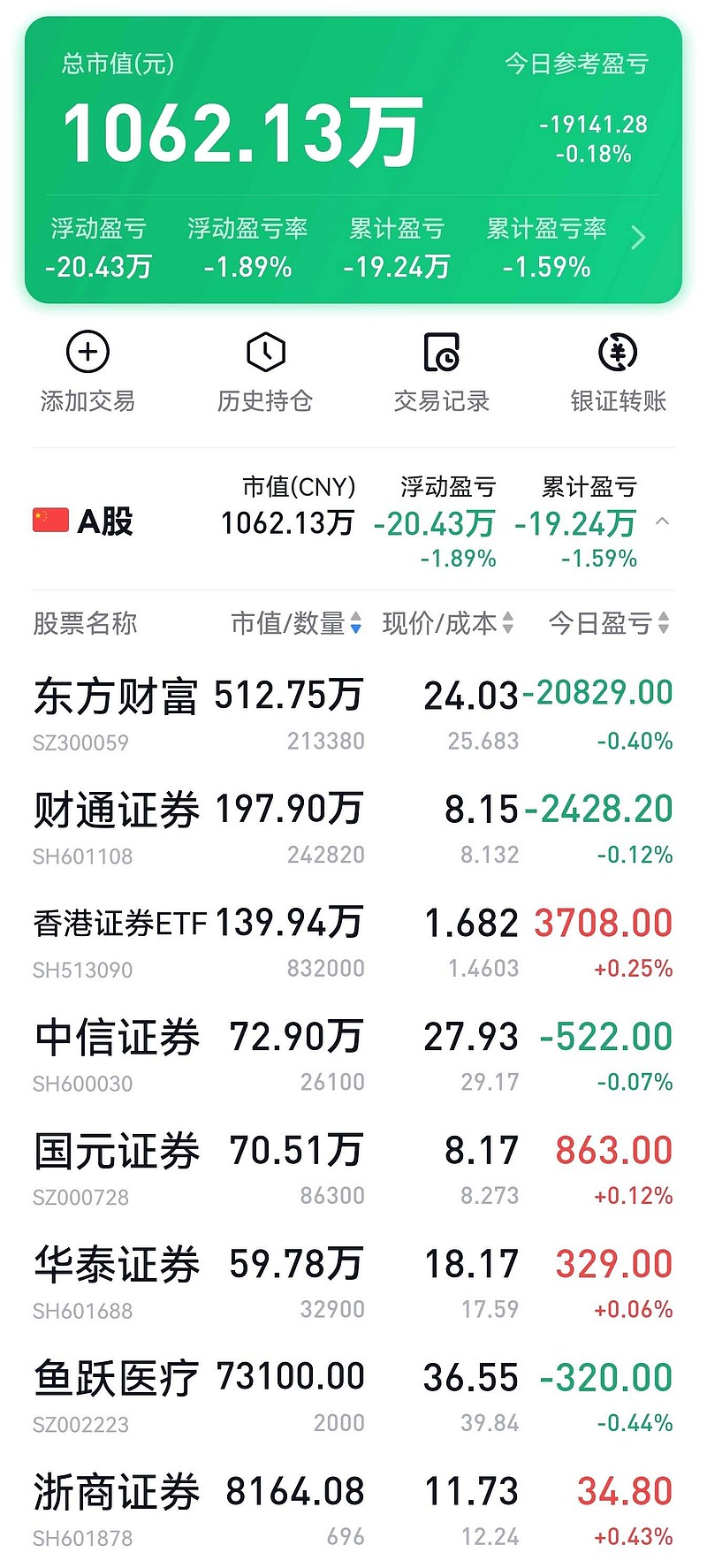The height and width of the screenshot is (1568, 707).
Task: Sort holdings by 现价/成本
Action: coord(448,623)
